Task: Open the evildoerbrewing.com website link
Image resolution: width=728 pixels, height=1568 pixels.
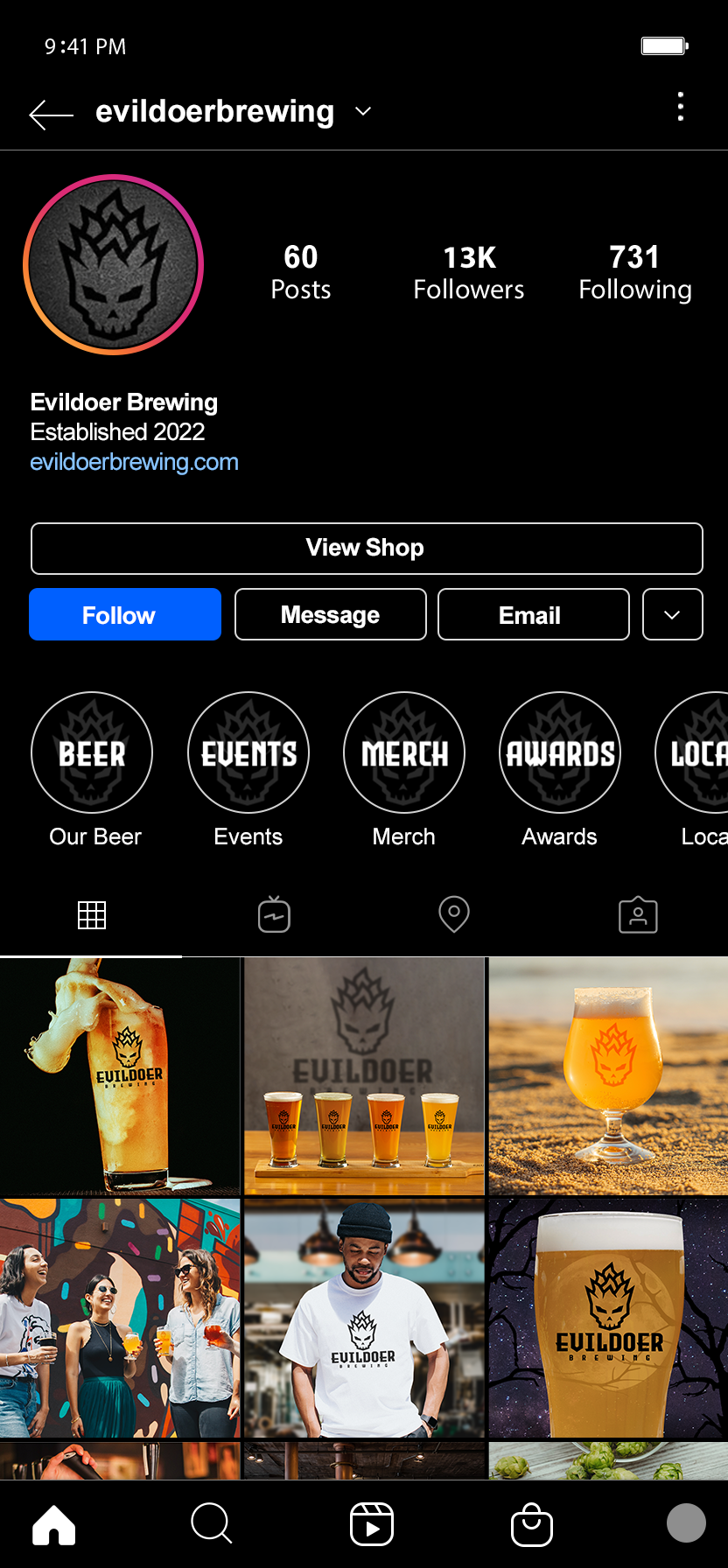Action: [x=134, y=462]
